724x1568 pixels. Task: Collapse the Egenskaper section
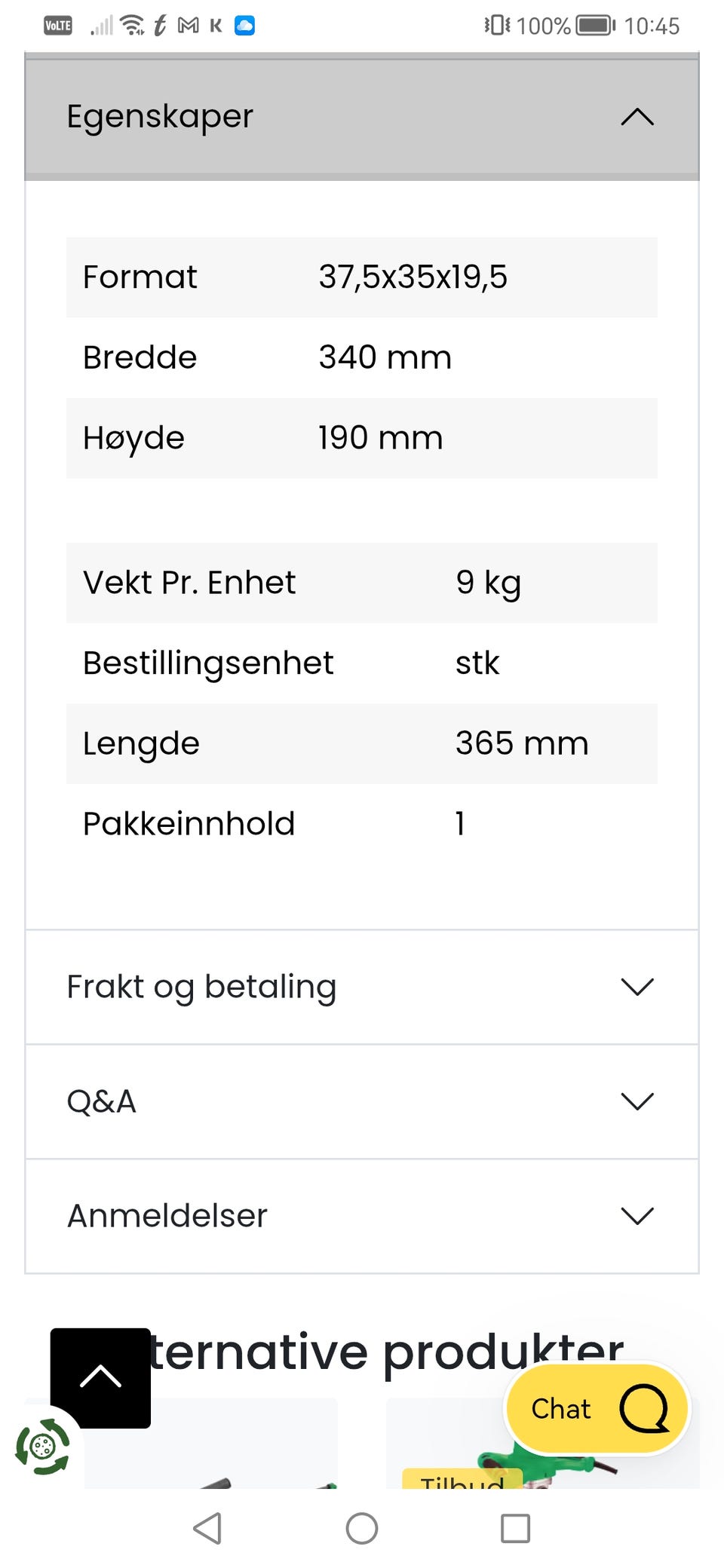tap(637, 118)
